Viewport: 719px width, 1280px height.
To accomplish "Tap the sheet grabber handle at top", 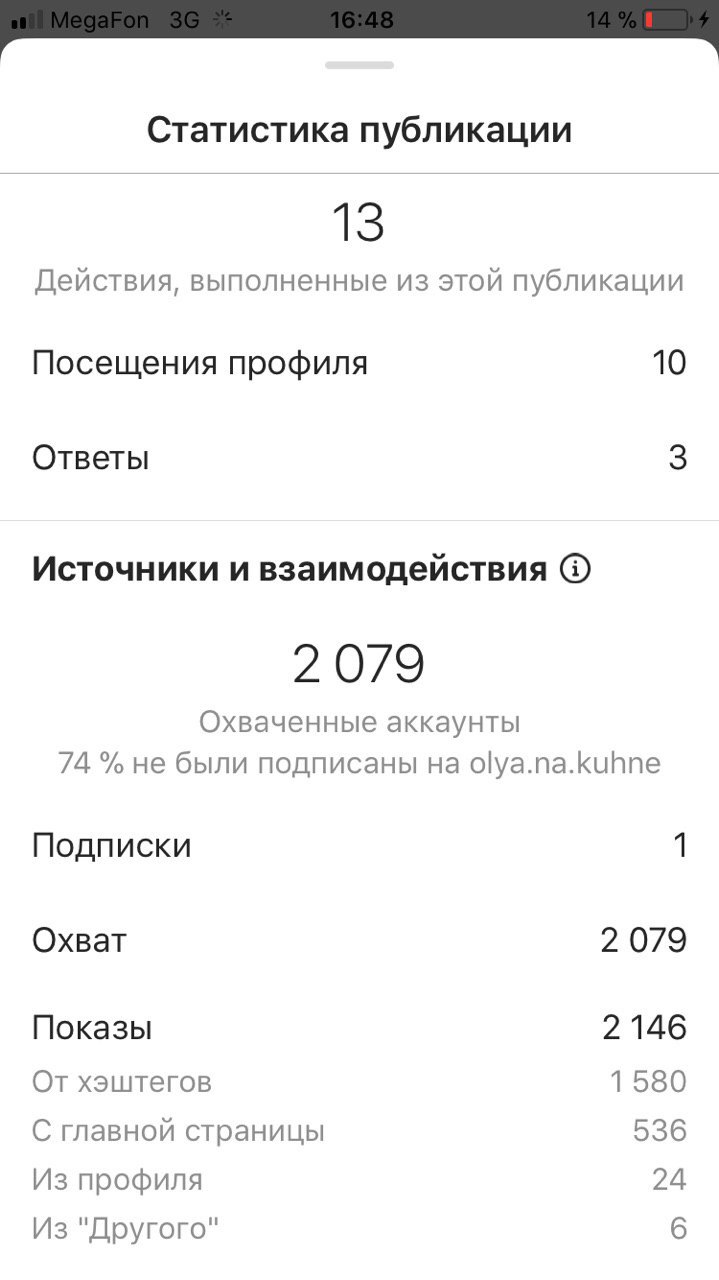I will [x=359, y=65].
